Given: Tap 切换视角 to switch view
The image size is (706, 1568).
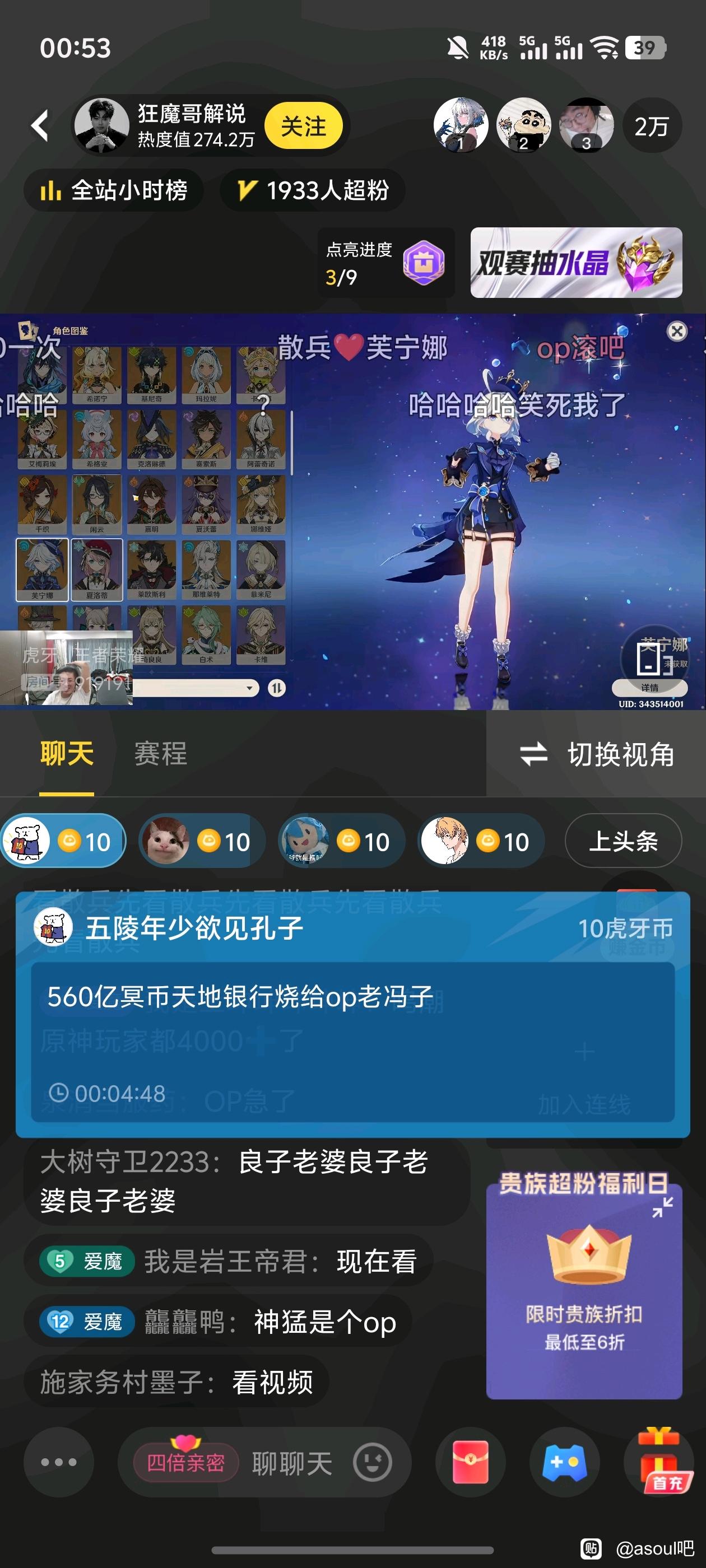Looking at the screenshot, I should [596, 754].
